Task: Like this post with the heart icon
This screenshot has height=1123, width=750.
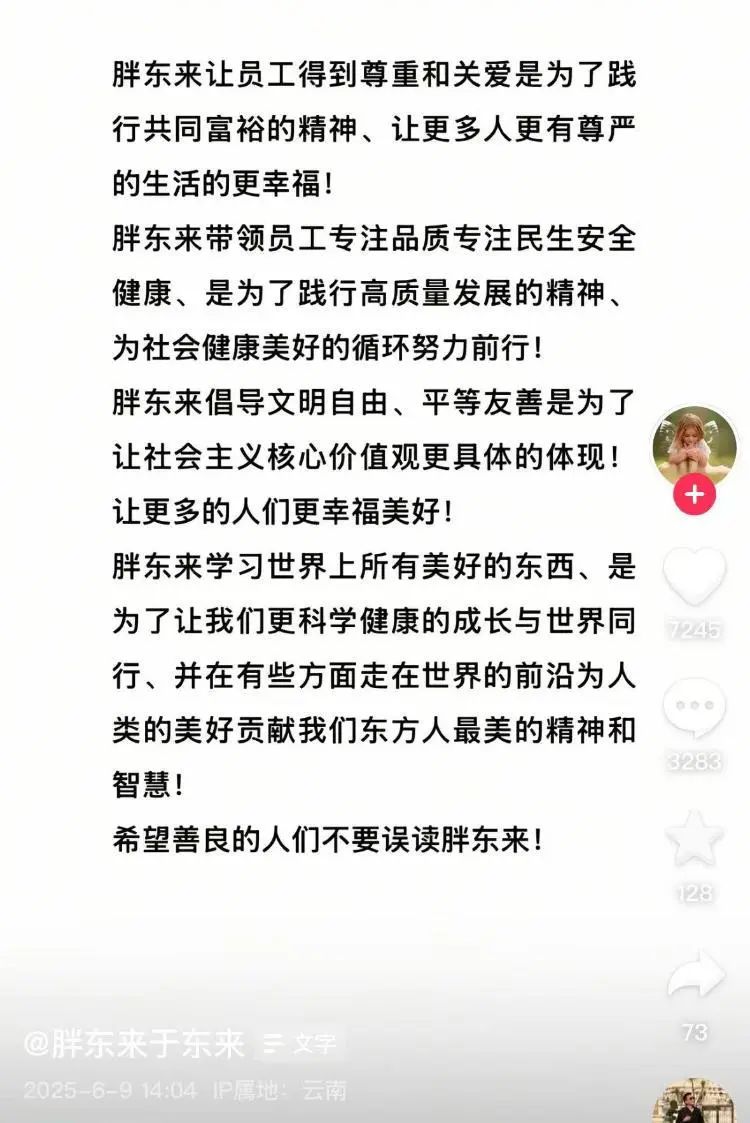Action: pyautogui.click(x=695, y=579)
